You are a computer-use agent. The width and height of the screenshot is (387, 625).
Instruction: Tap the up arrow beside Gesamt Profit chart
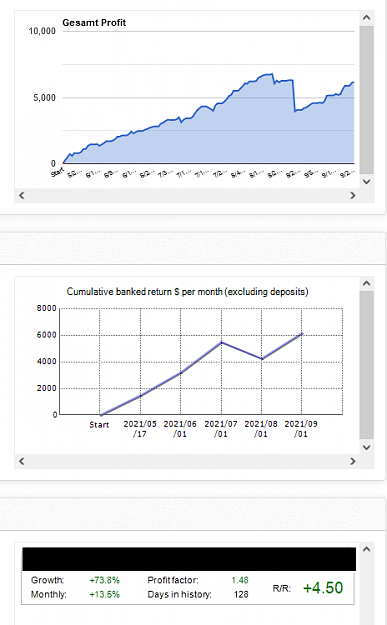(x=367, y=18)
